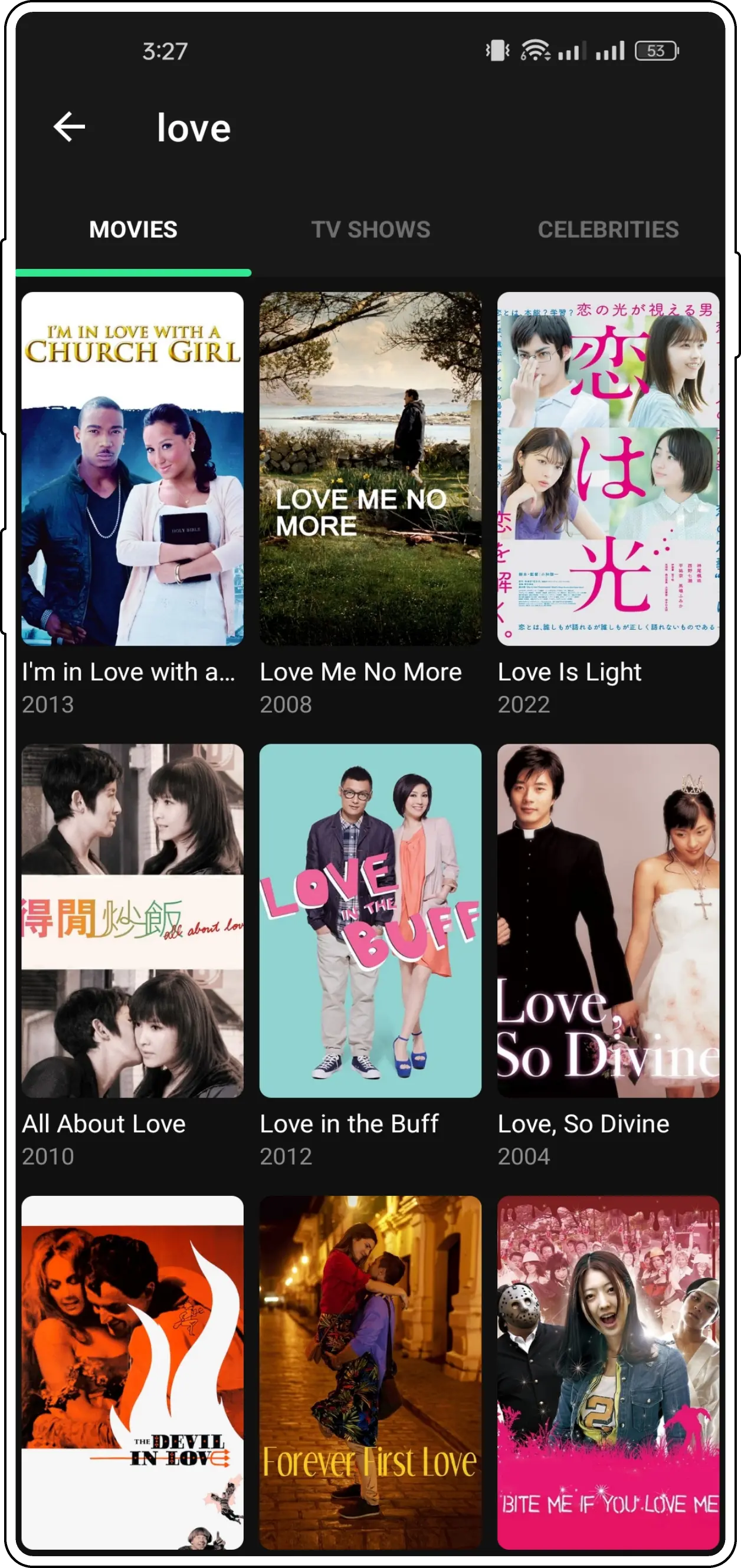The height and width of the screenshot is (1568, 741).
Task: Tap the year '2010' under All About Love
Action: pos(47,1155)
